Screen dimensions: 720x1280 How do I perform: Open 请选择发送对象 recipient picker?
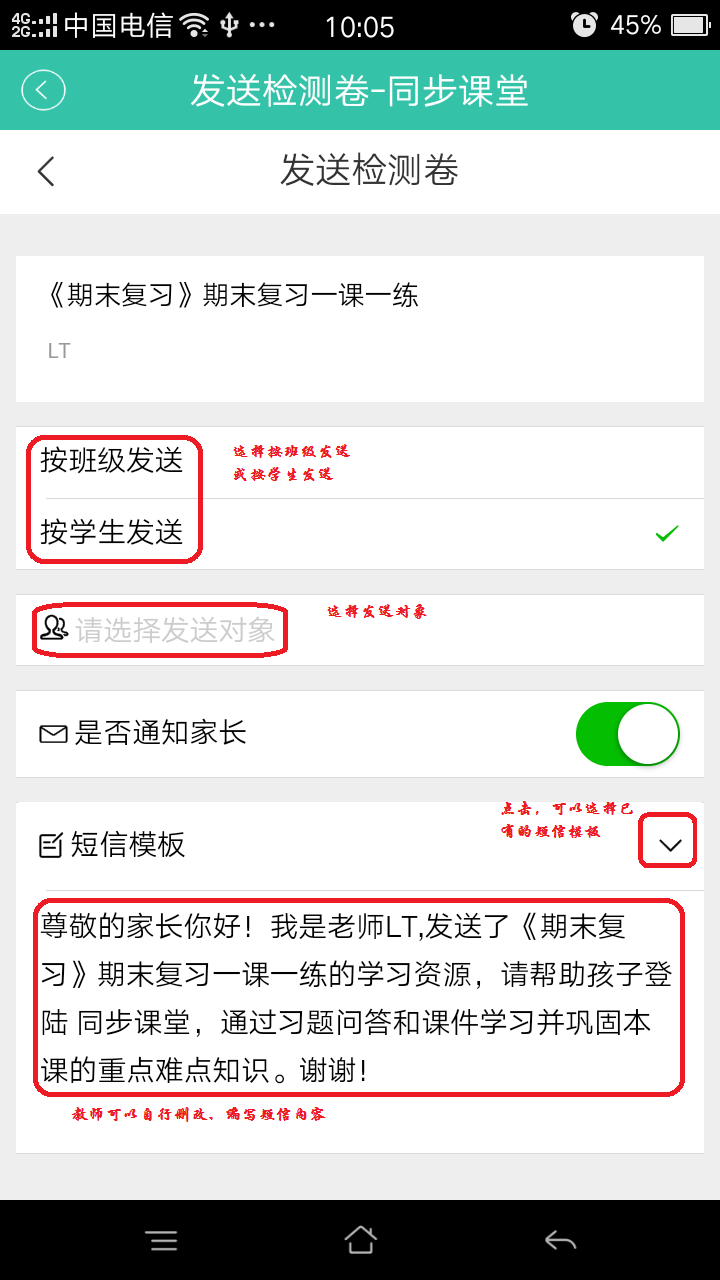pos(175,630)
